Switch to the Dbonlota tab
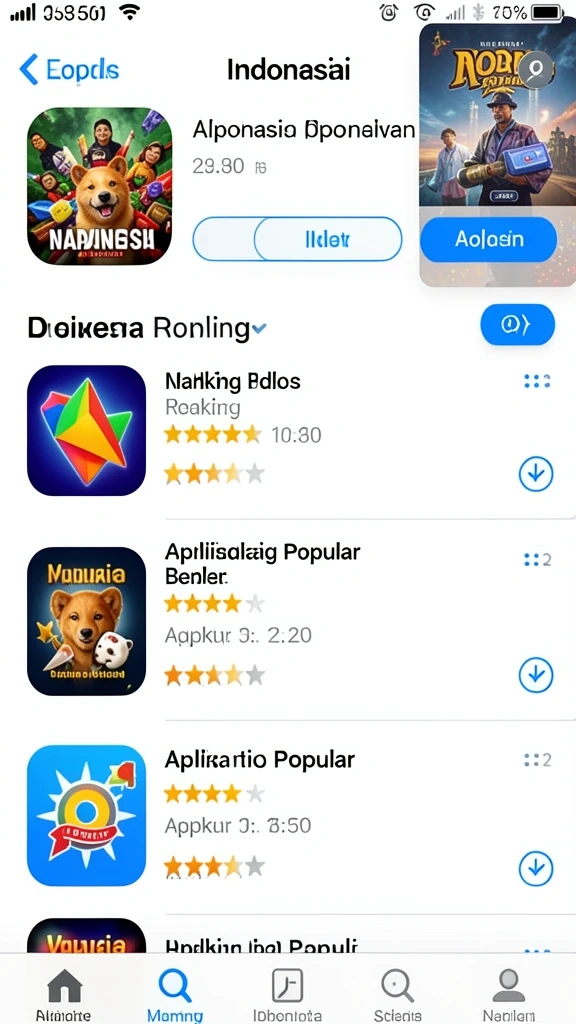Viewport: 576px width, 1024px height. [x=287, y=995]
